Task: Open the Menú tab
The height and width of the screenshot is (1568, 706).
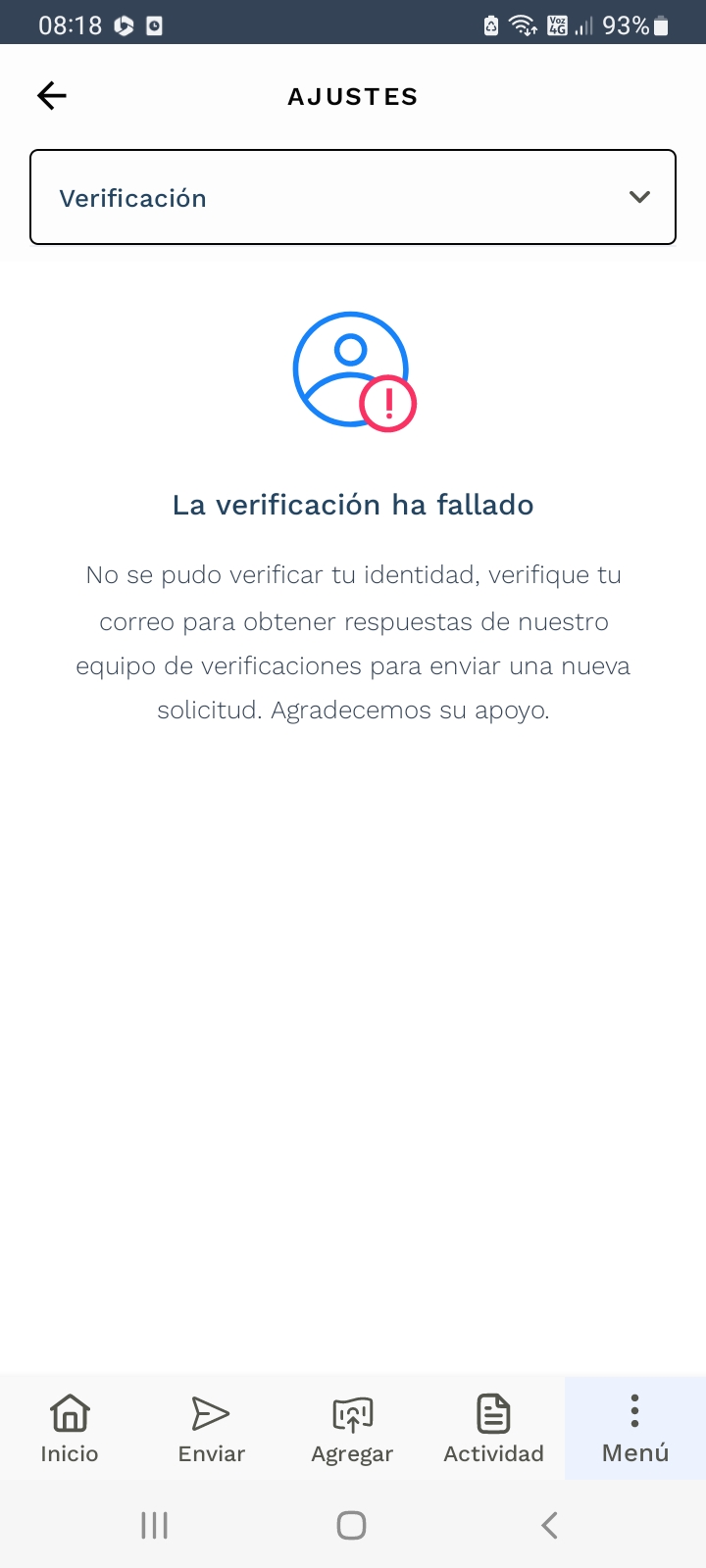Action: (x=635, y=1428)
